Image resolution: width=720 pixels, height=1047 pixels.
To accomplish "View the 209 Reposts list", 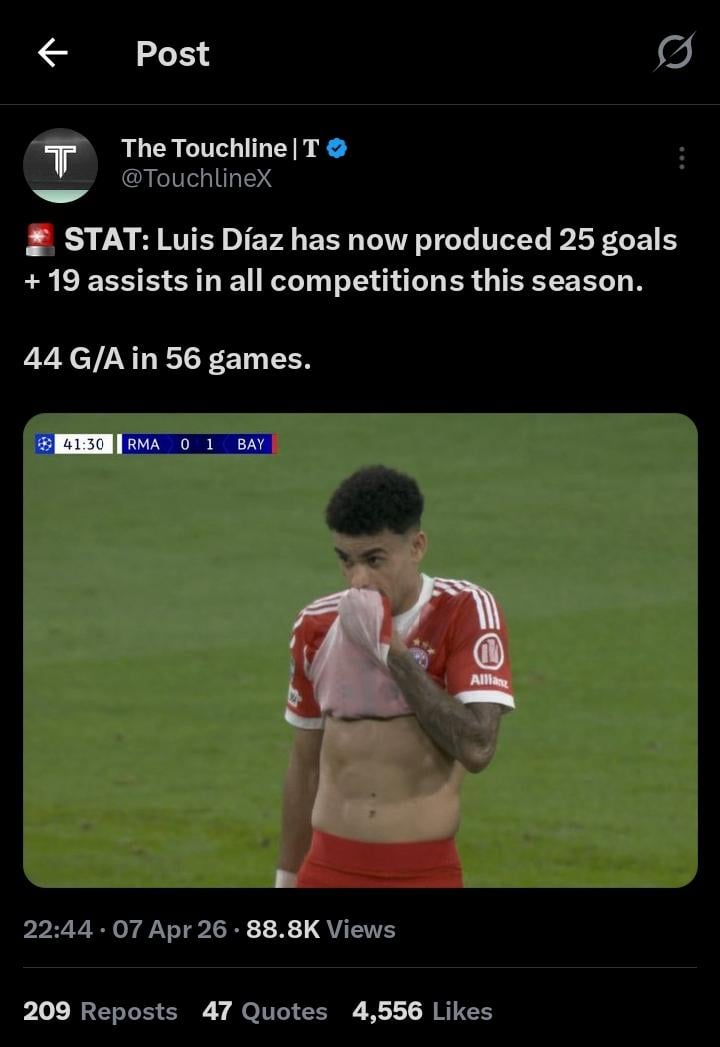I will click(100, 1011).
